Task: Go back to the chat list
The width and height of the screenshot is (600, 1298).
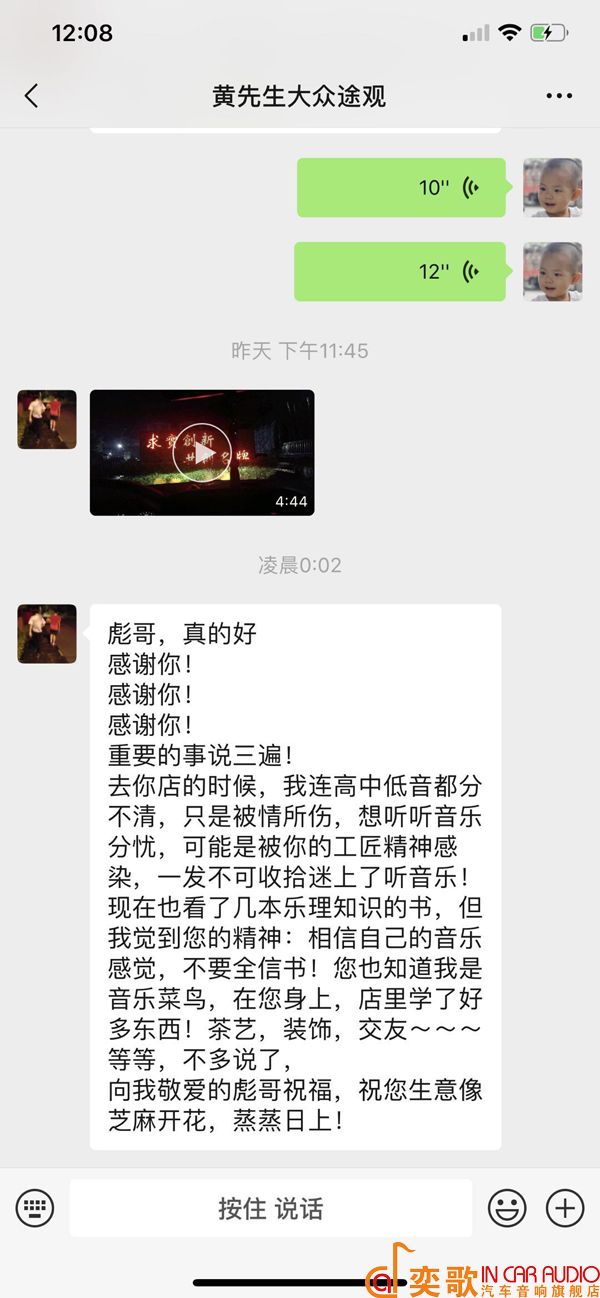Action: [31, 96]
